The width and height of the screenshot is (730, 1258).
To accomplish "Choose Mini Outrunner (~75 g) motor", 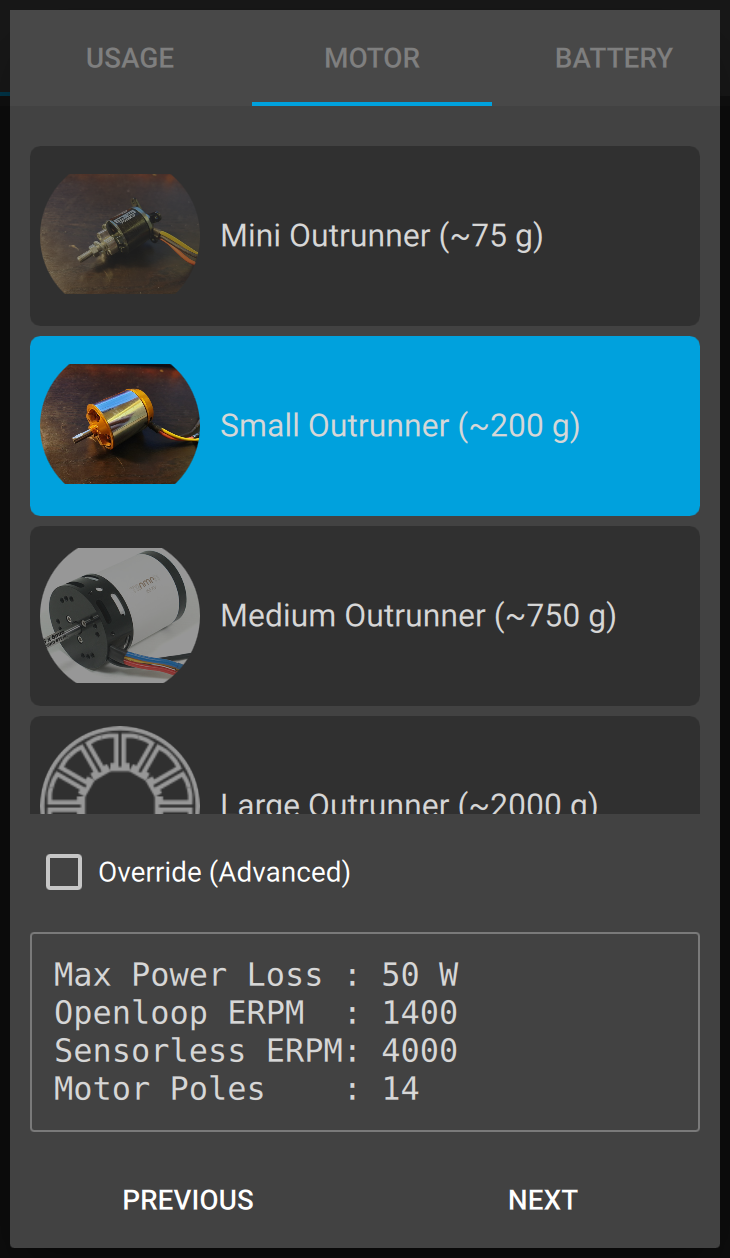I will 365,236.
